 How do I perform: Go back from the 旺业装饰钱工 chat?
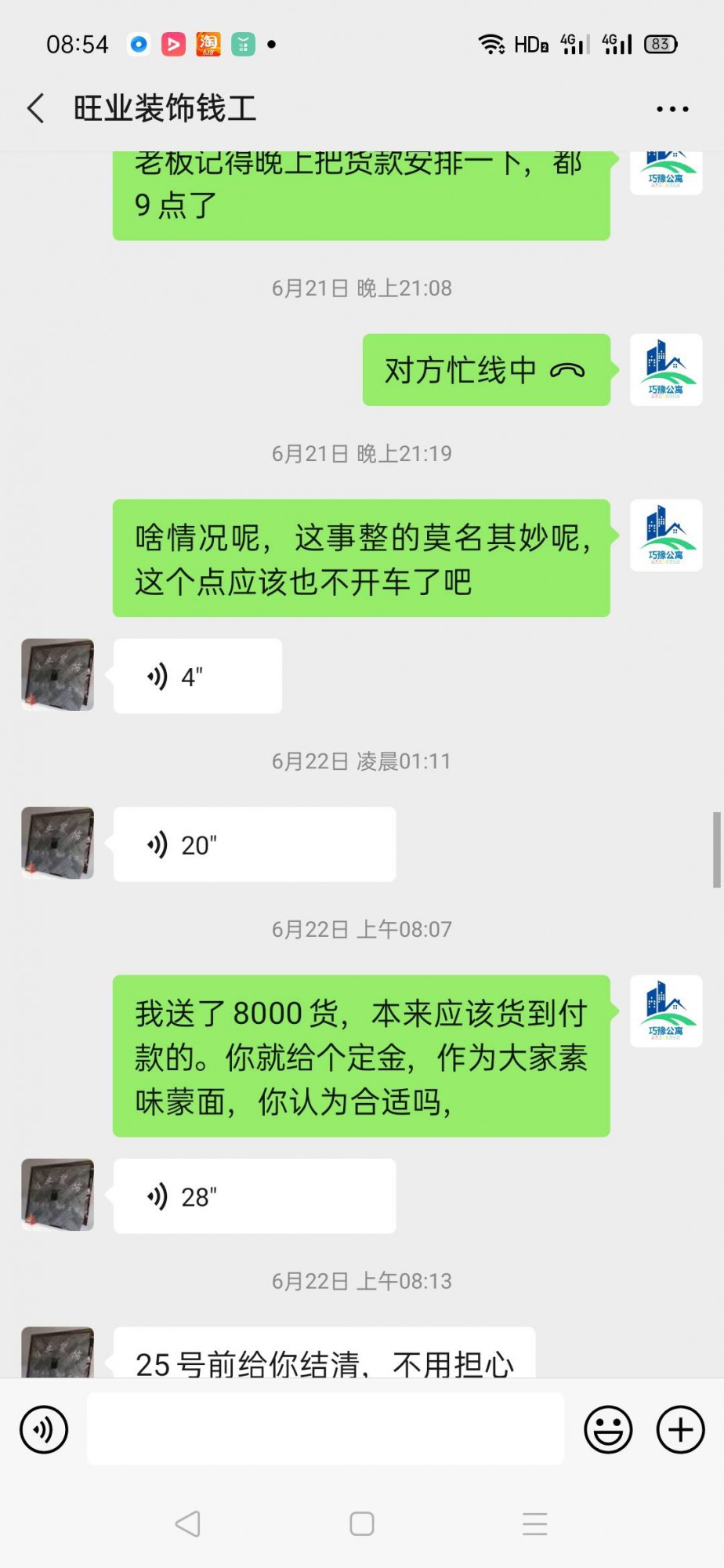pyautogui.click(x=36, y=108)
